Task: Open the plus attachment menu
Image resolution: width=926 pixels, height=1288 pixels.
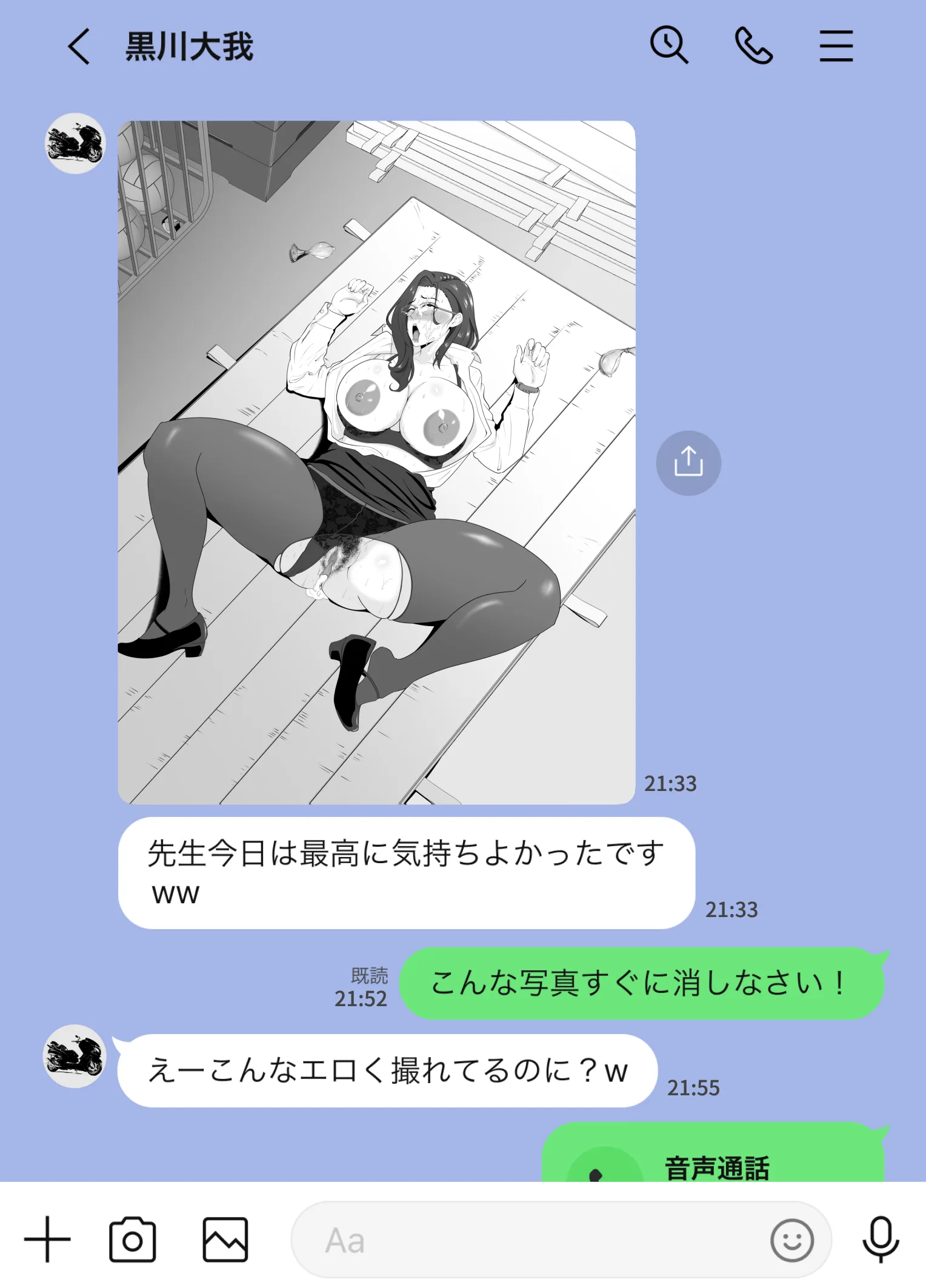Action: click(x=47, y=1240)
